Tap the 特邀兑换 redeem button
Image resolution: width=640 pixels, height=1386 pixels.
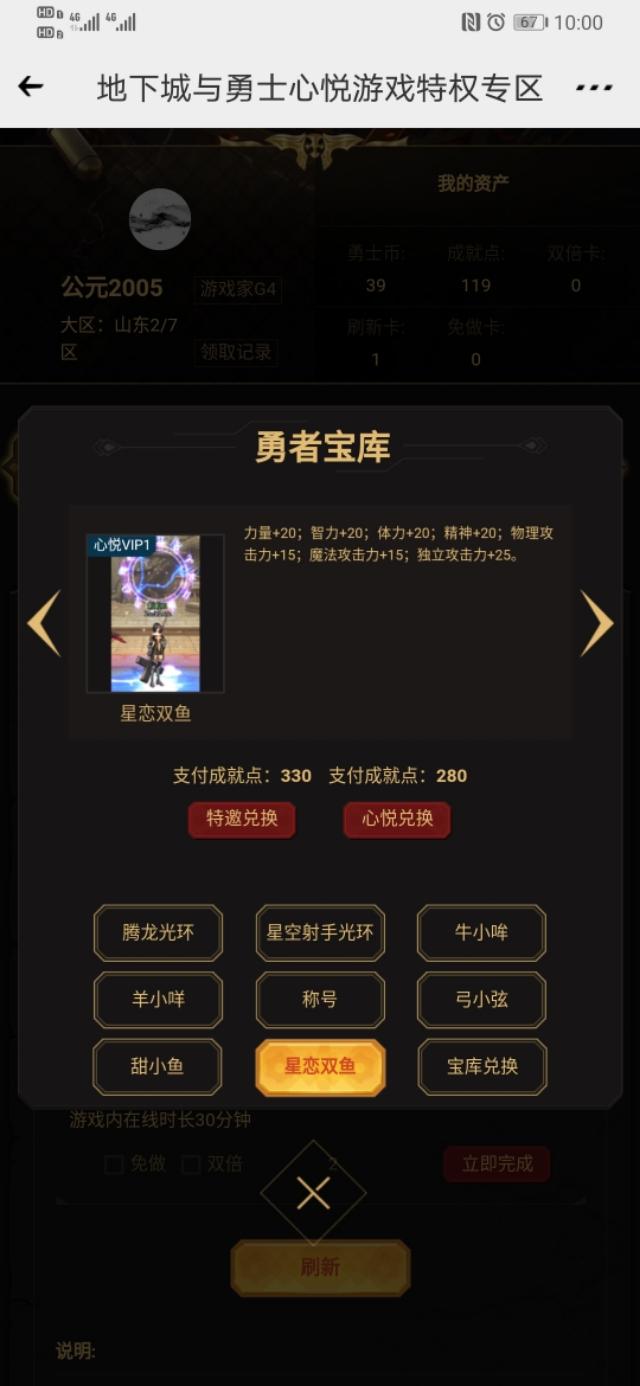click(x=242, y=819)
